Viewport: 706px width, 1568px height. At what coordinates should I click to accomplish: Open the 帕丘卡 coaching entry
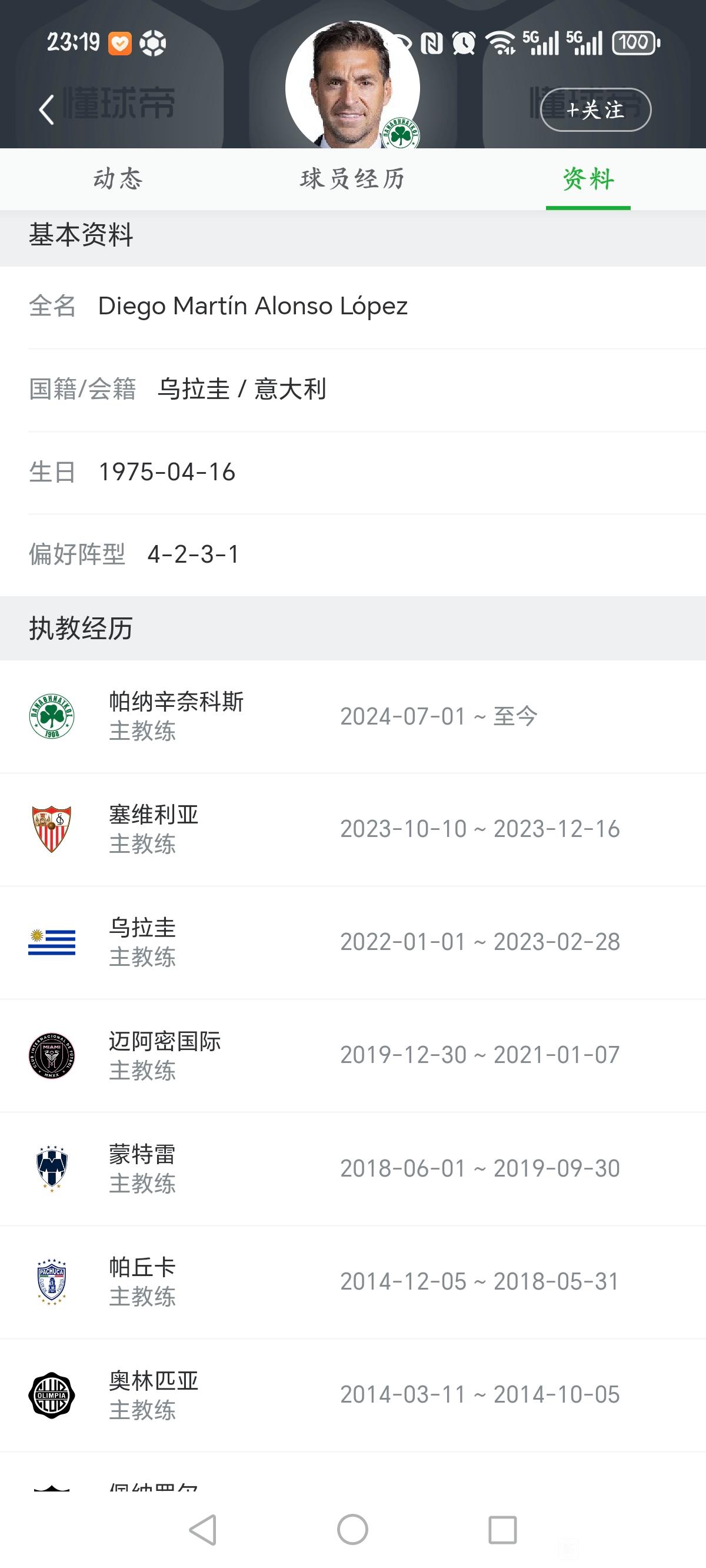point(353,1283)
